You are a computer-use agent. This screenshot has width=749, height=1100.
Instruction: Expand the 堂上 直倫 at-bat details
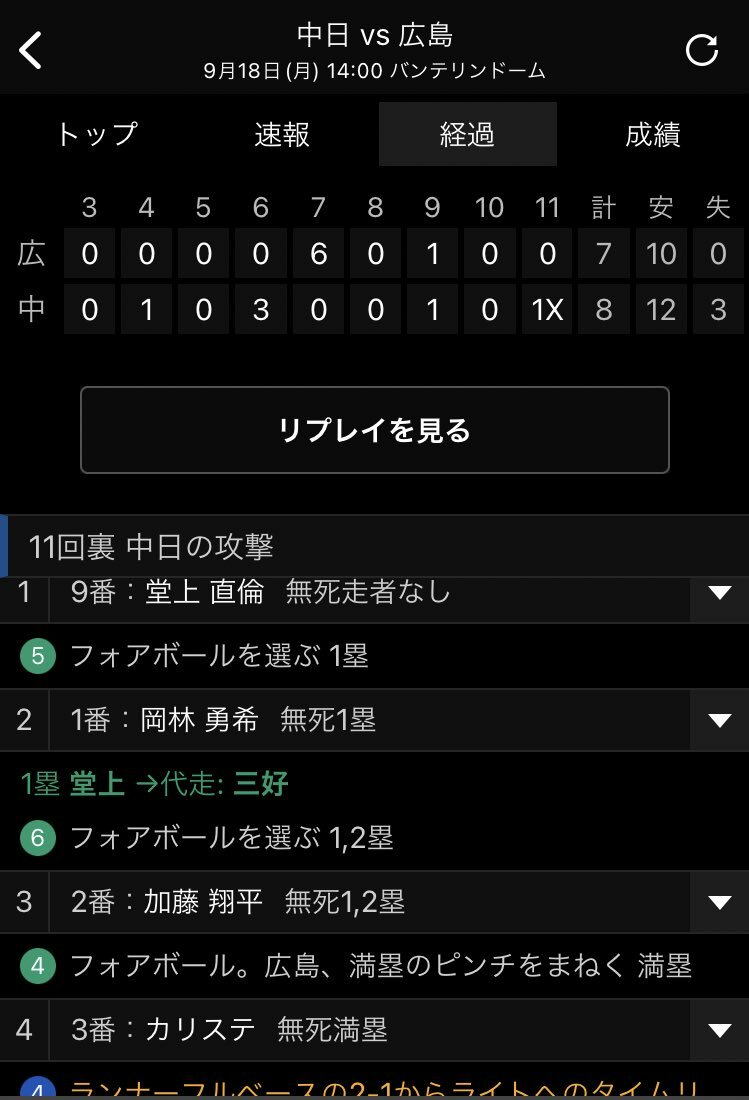(x=719, y=593)
